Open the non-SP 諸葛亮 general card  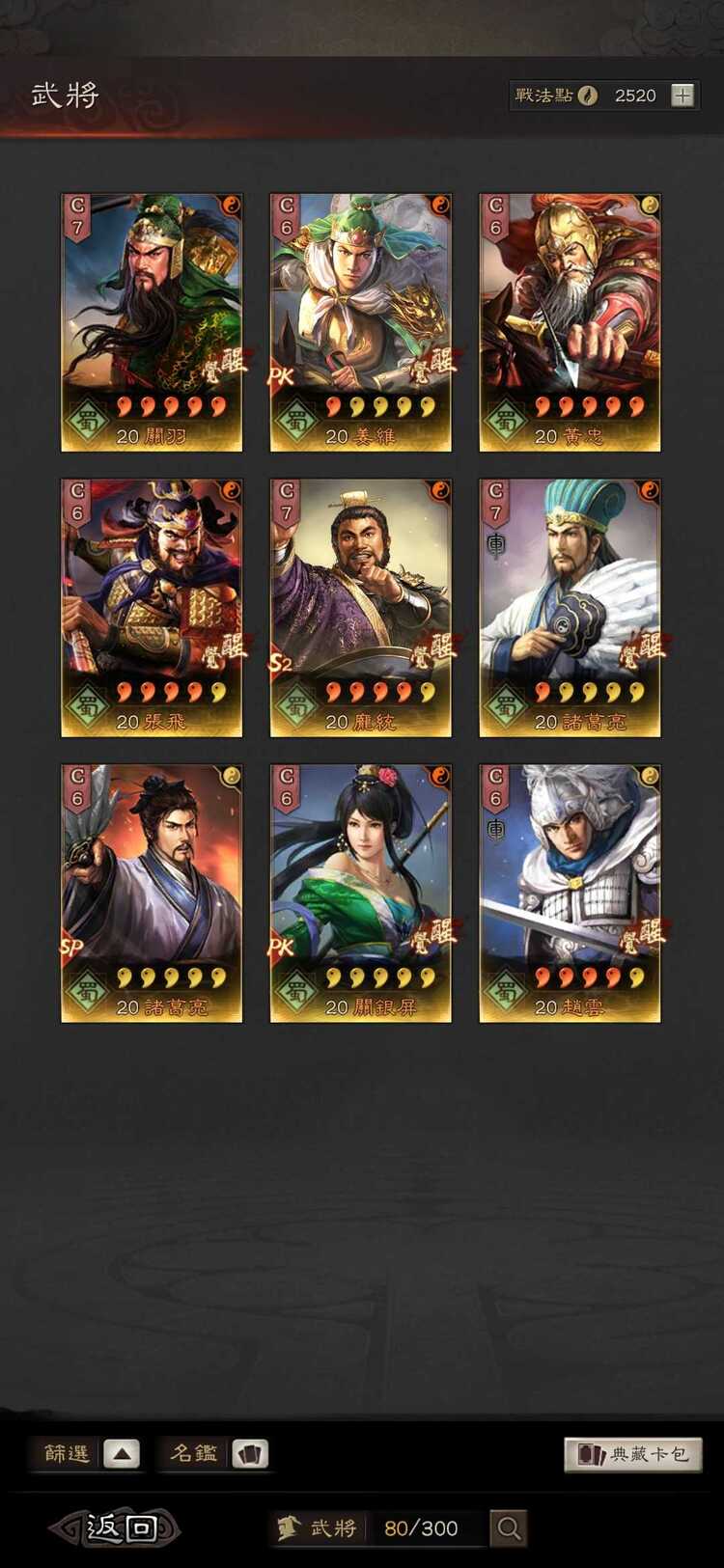pyautogui.click(x=570, y=608)
